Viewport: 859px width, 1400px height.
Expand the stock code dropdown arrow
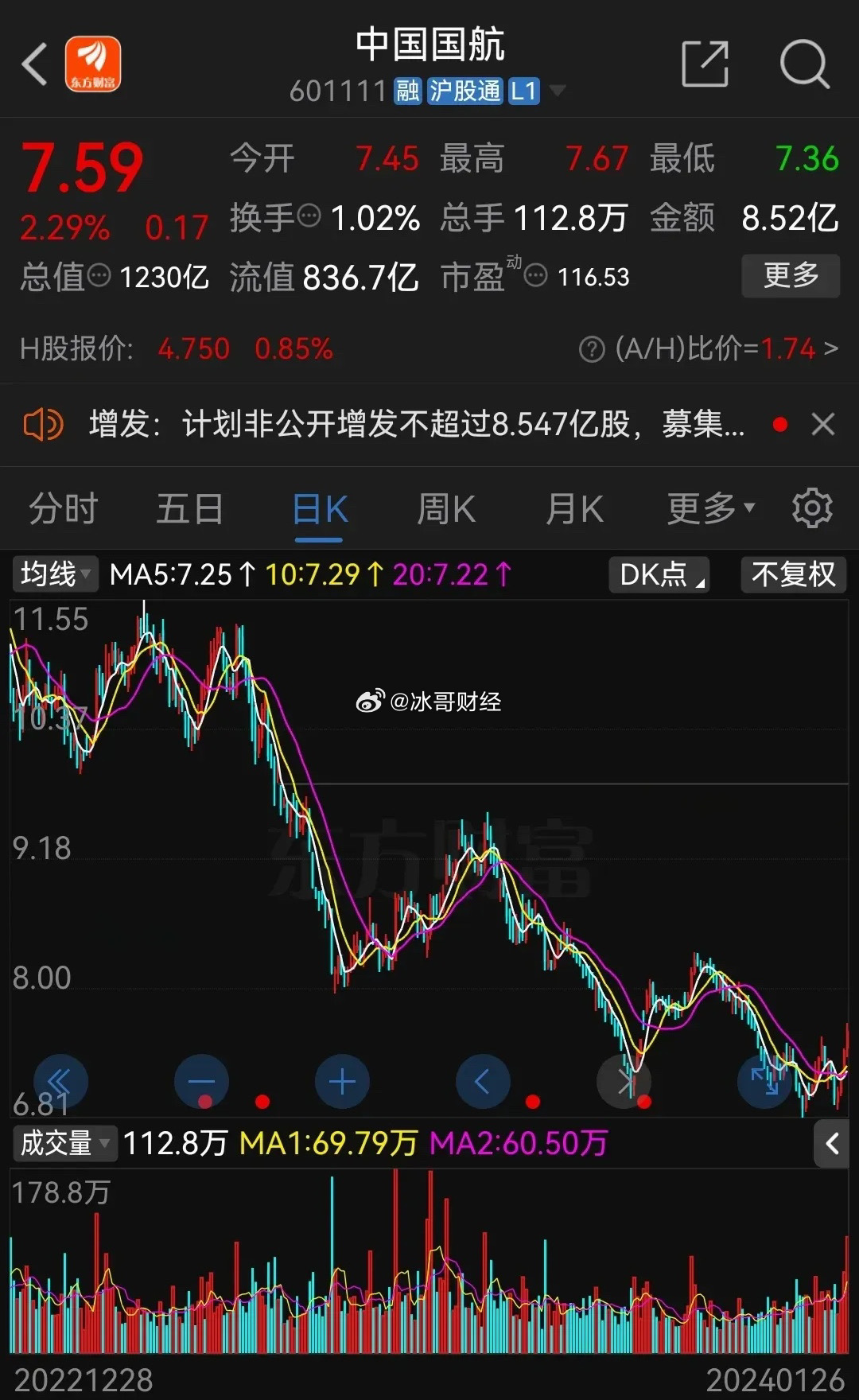point(558,91)
